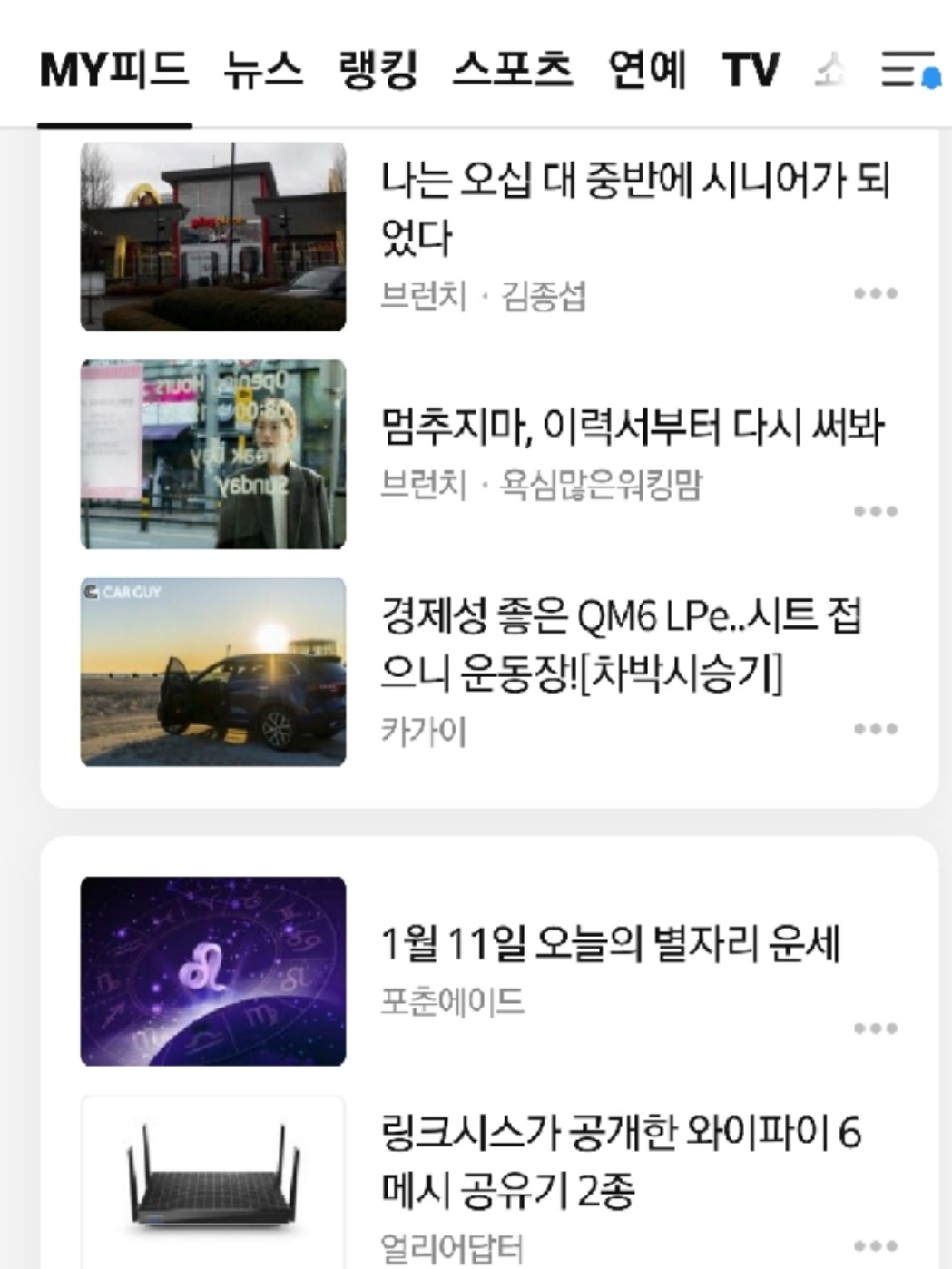This screenshot has width=952, height=1269.
Task: Tap the MY피드 tab
Action: click(x=114, y=70)
